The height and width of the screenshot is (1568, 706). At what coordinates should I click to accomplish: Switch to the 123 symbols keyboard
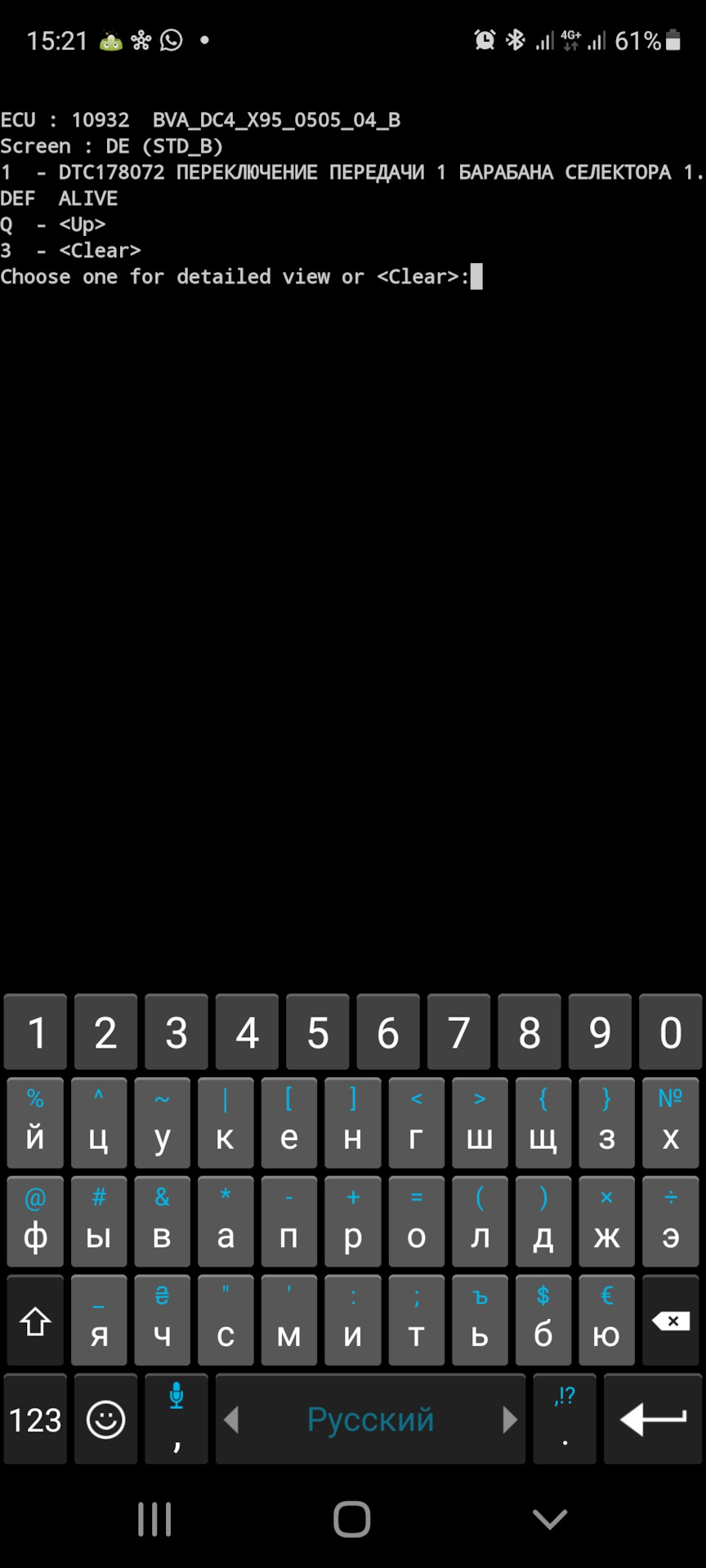pos(35,1419)
